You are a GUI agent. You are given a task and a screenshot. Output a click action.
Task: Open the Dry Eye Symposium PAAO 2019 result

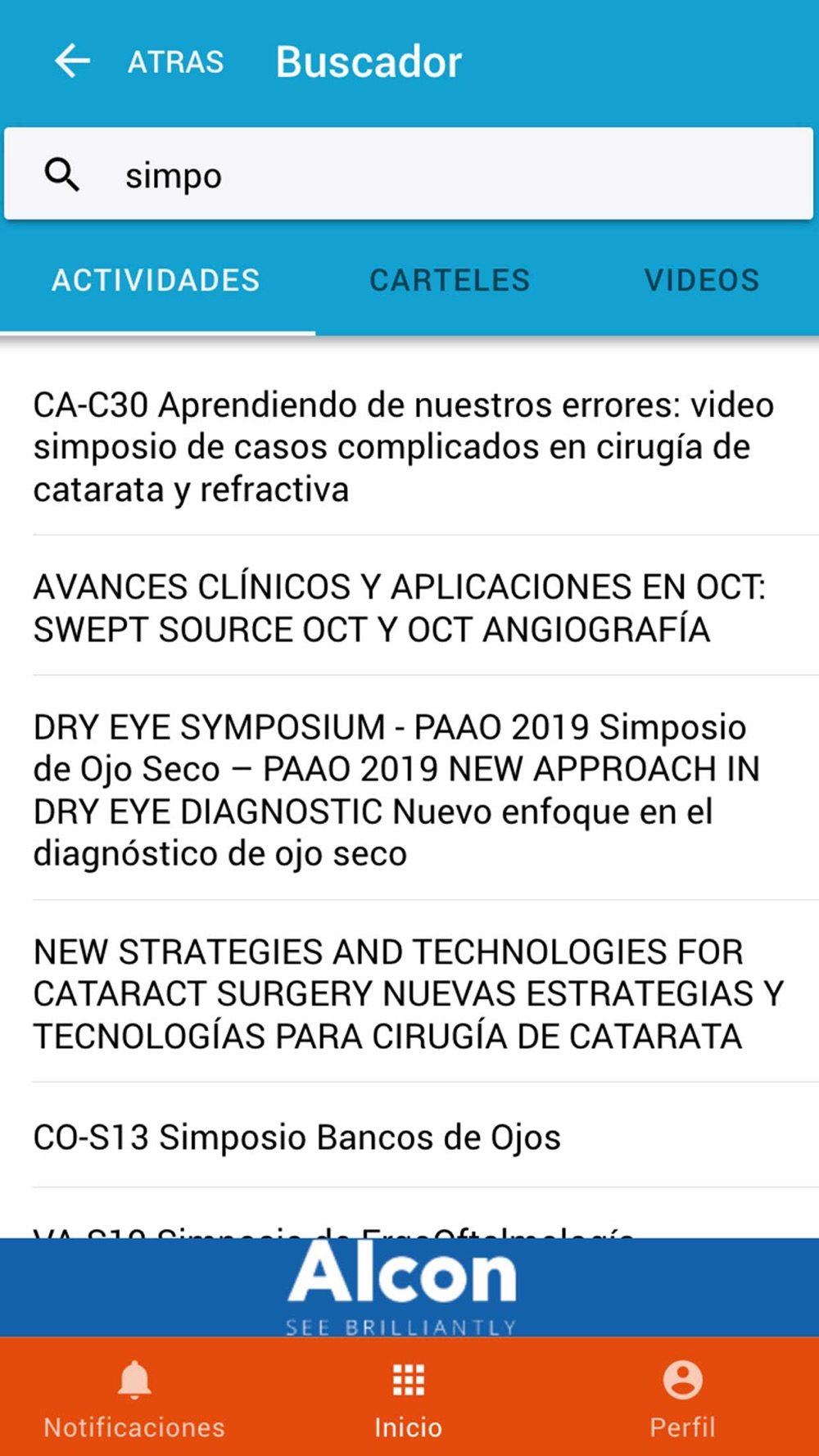[397, 789]
